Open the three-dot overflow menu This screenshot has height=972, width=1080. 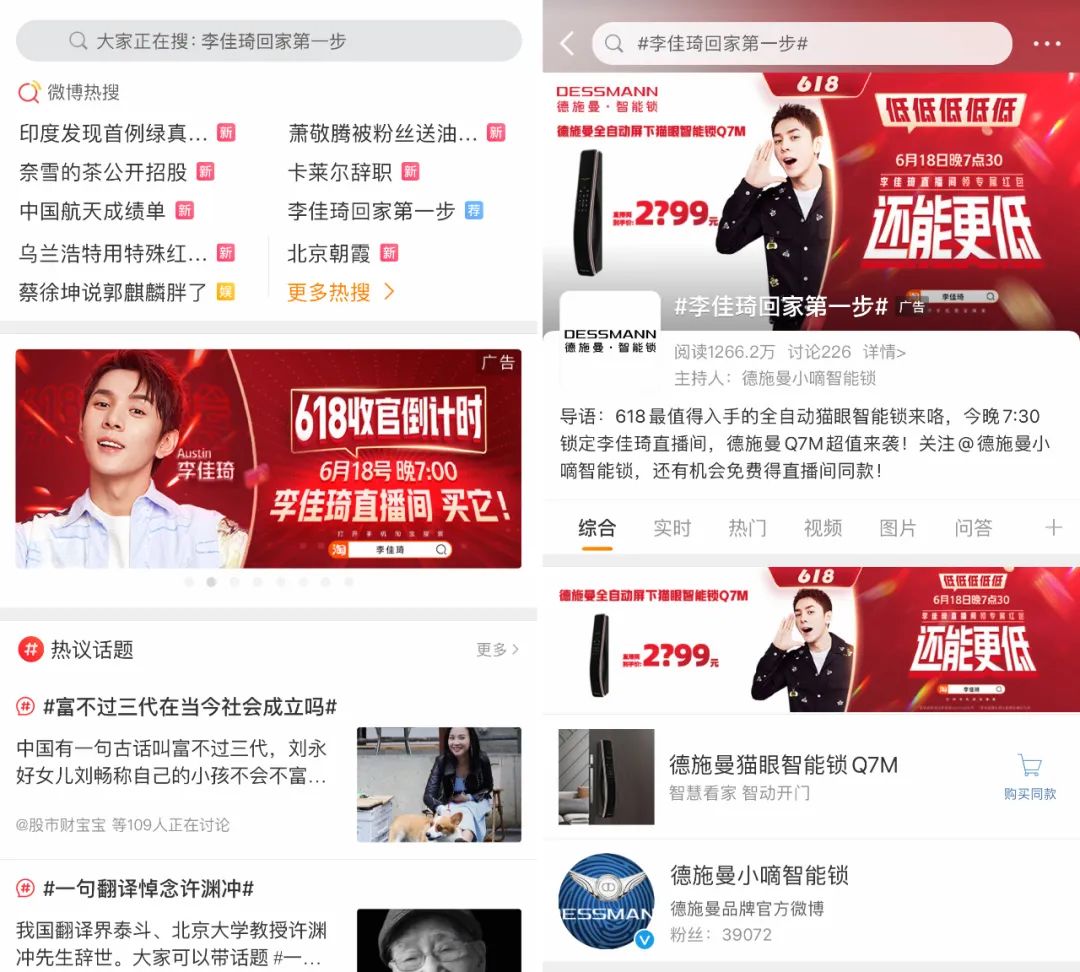1046,44
